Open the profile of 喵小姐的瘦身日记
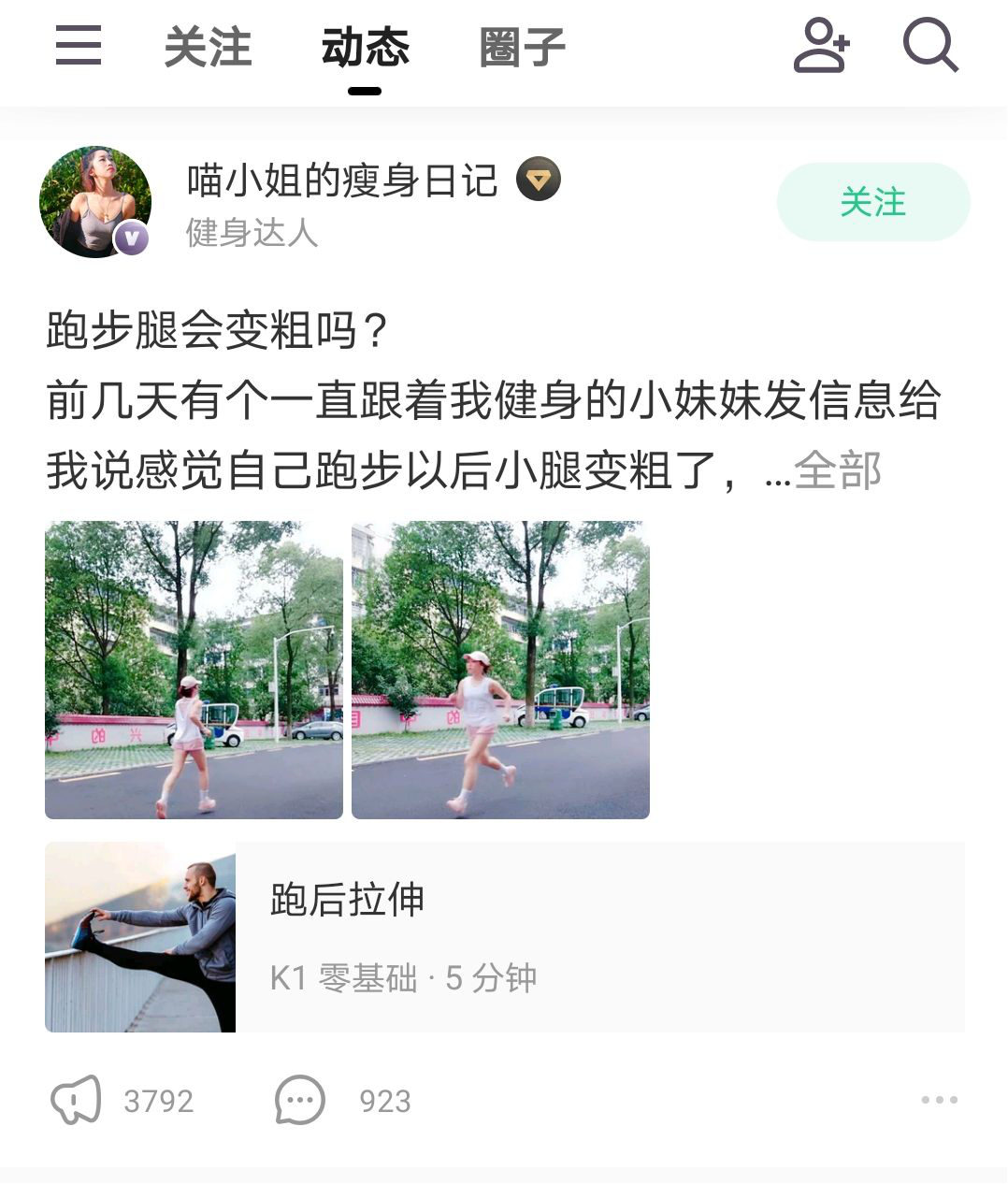 (x=341, y=181)
